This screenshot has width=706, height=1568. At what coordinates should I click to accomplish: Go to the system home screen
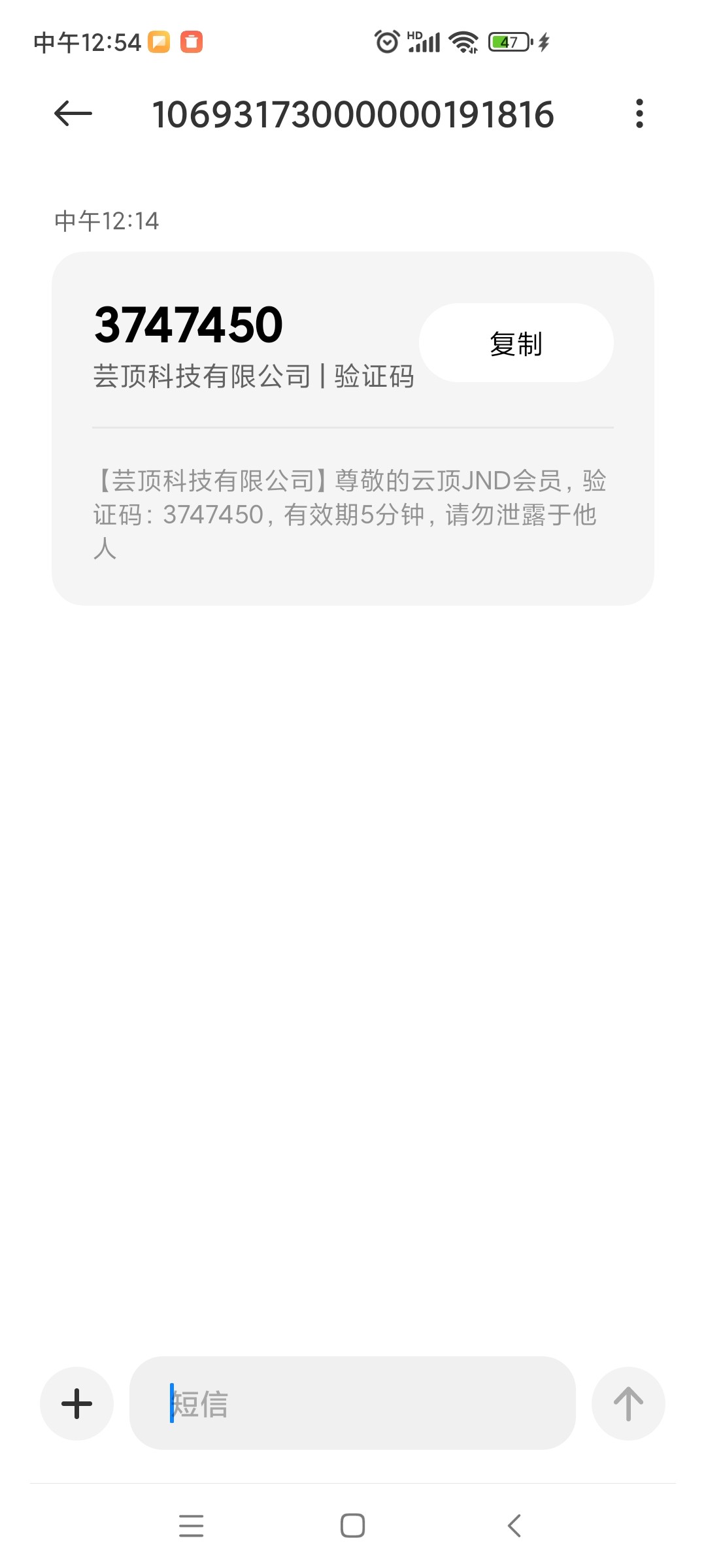click(352, 1526)
